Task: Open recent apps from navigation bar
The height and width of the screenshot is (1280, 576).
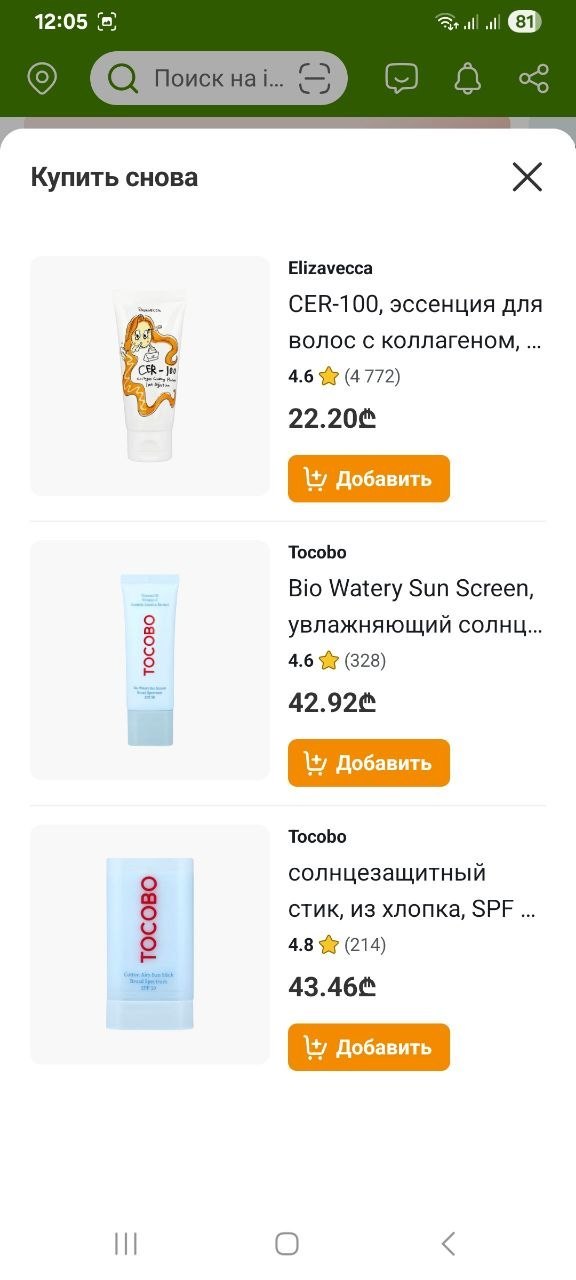Action: (126, 1243)
